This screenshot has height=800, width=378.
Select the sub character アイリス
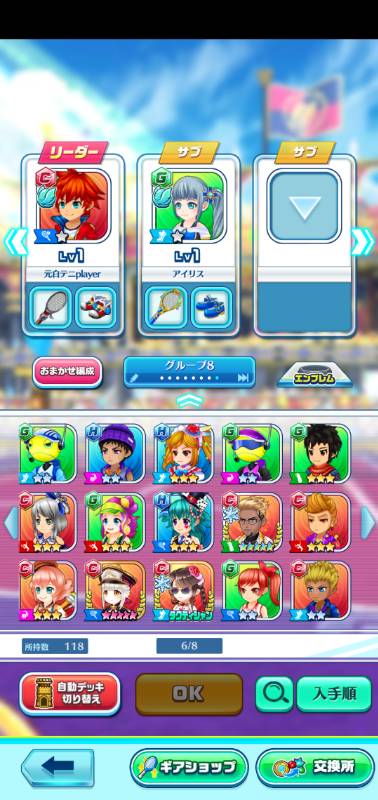coord(189,206)
